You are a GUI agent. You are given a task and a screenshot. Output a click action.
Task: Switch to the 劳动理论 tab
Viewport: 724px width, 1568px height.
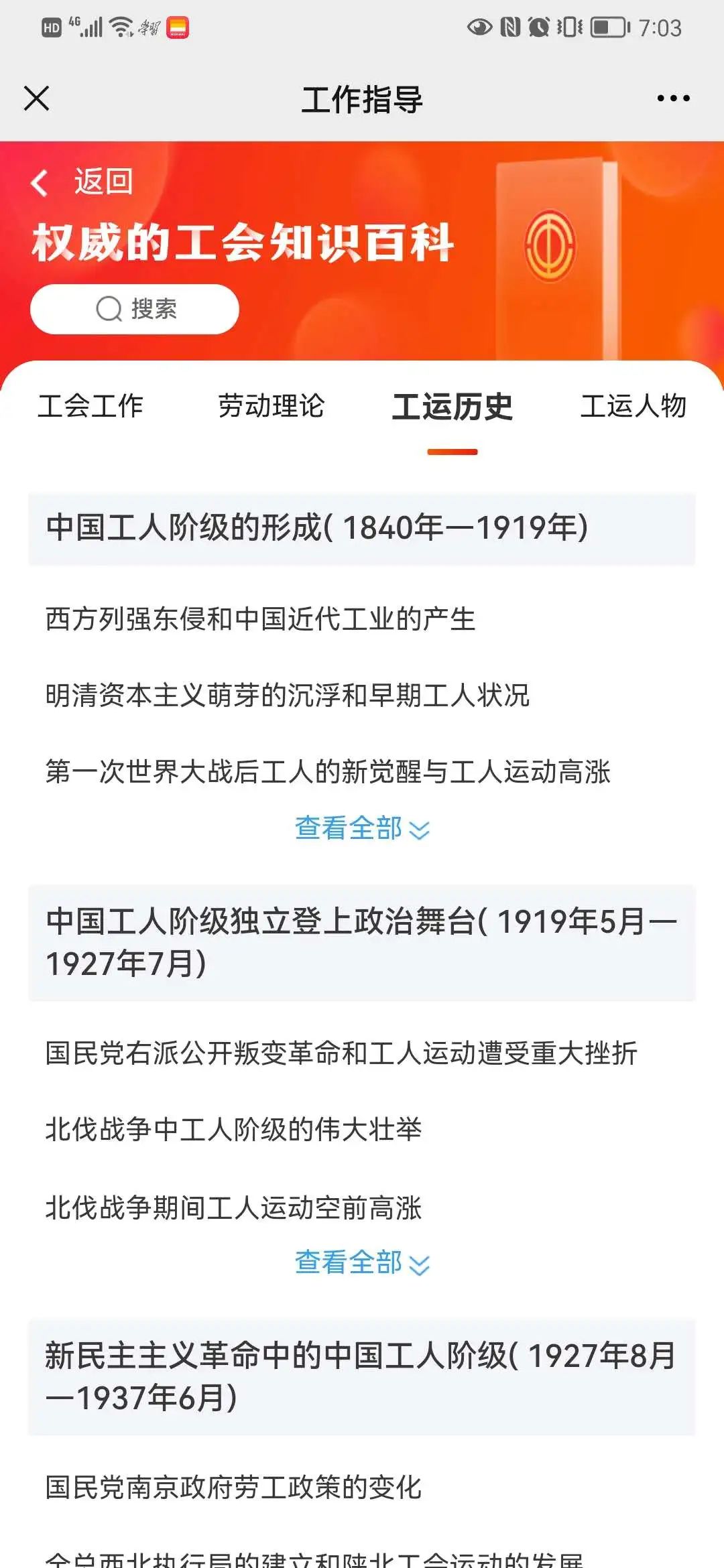coord(271,405)
